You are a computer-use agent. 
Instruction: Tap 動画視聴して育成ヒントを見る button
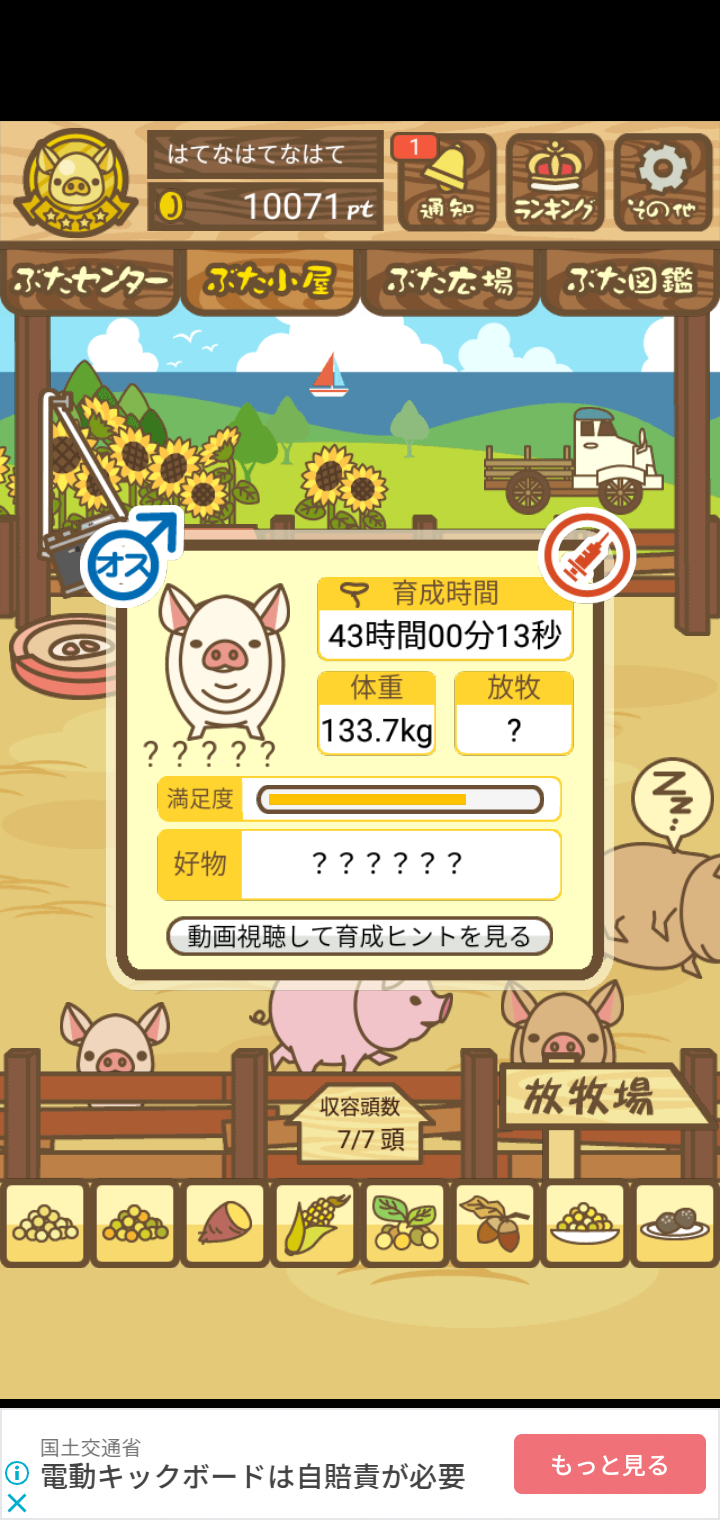pos(359,936)
